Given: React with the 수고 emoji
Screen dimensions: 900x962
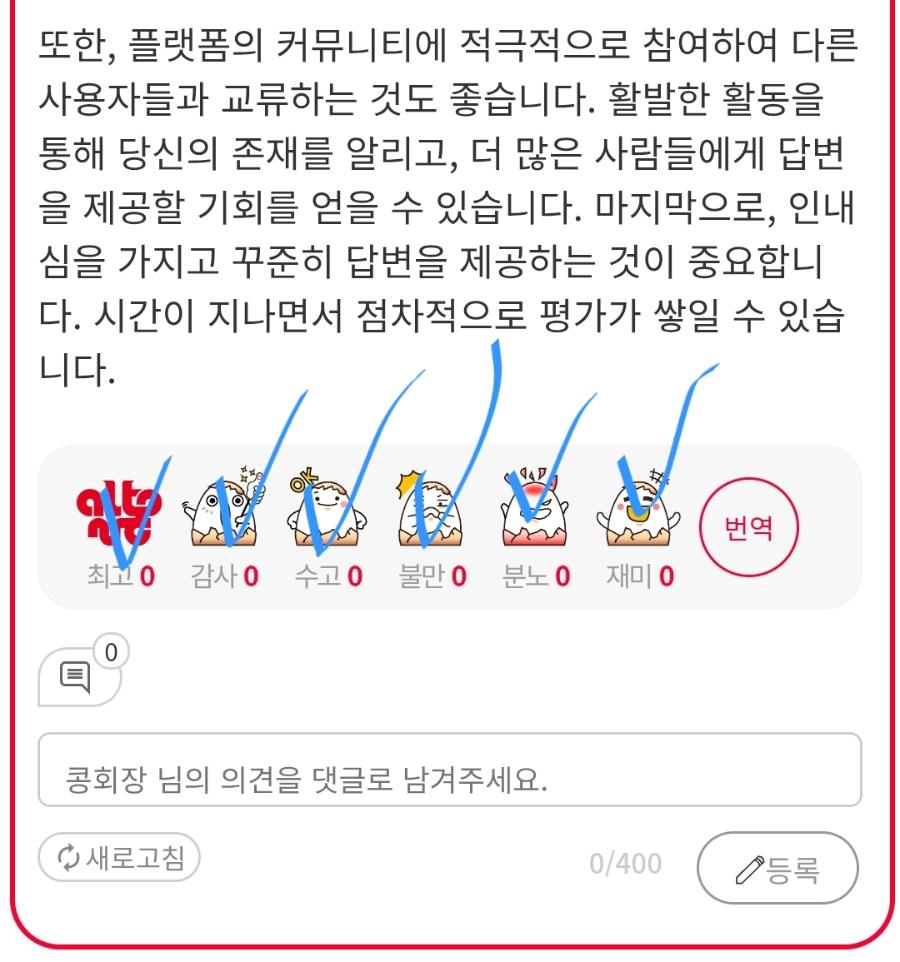Looking at the screenshot, I should [325, 518].
